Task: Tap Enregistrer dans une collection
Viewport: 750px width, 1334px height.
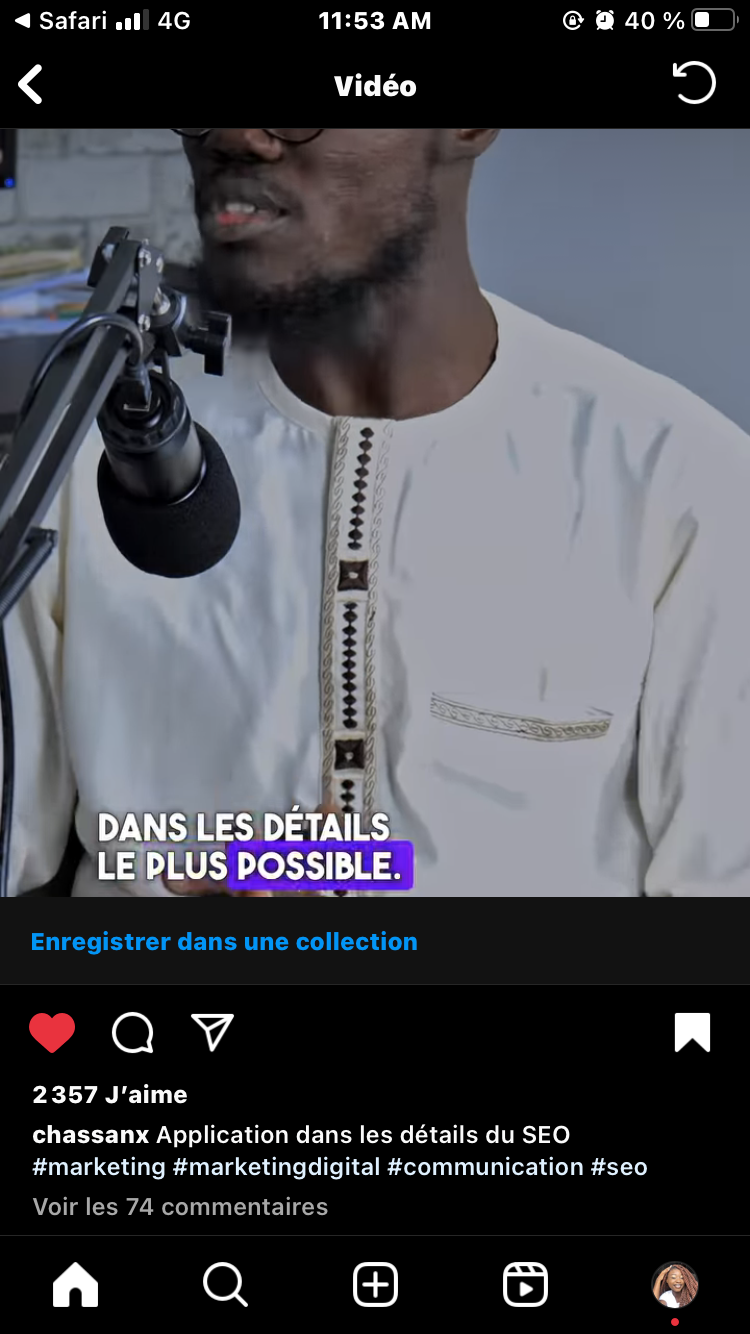Action: coord(224,941)
